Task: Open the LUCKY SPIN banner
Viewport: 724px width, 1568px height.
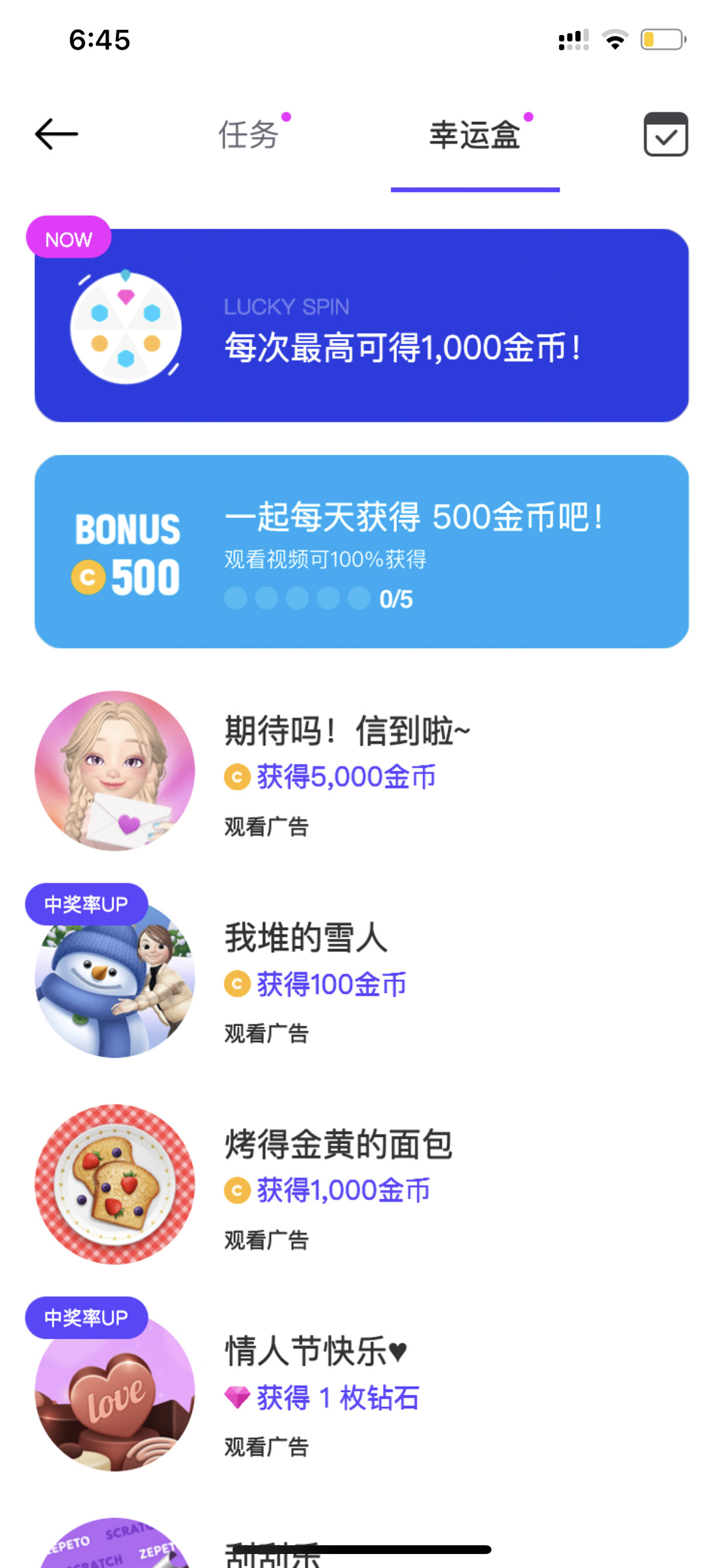Action: 361,325
